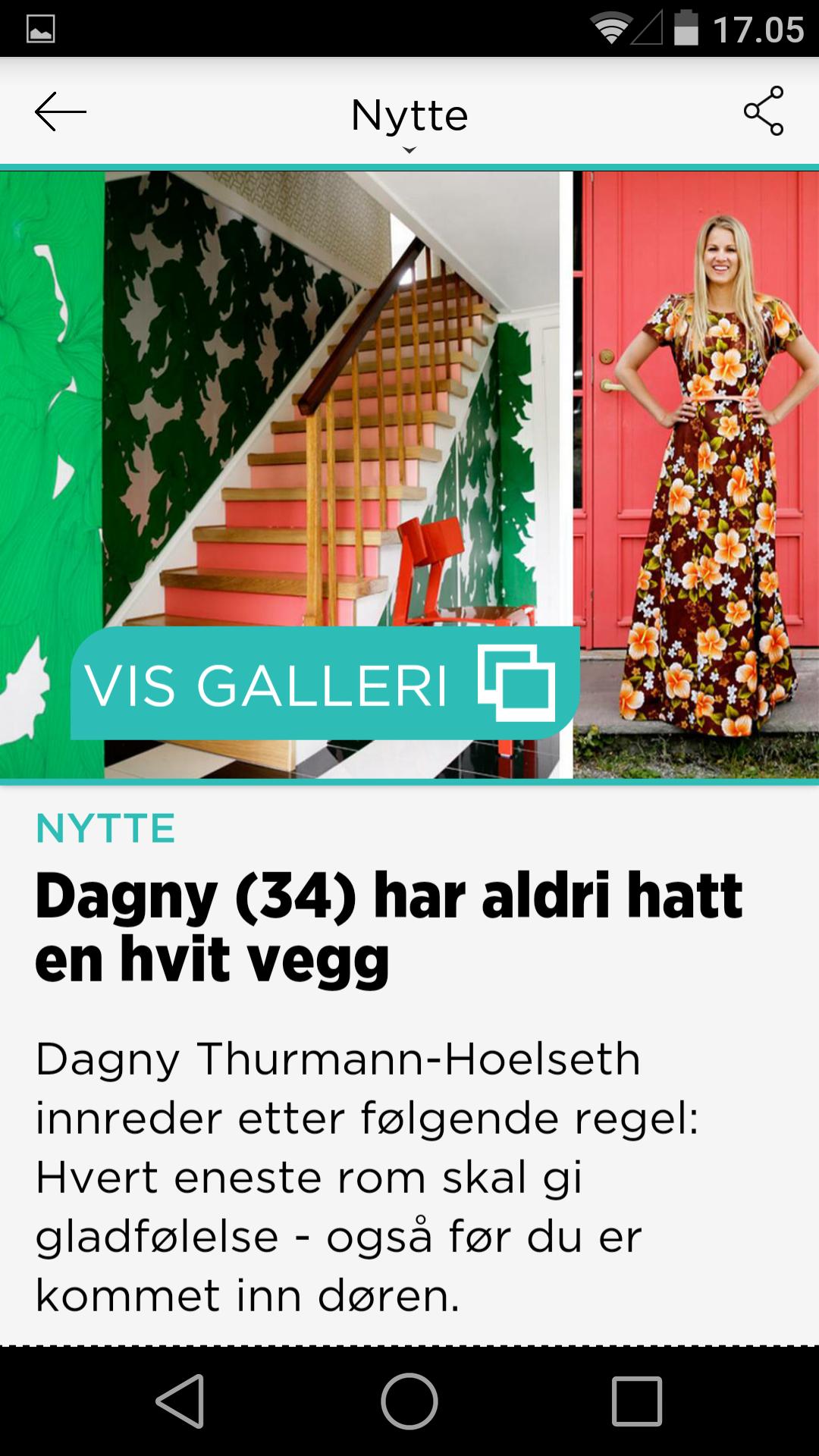The image size is (819, 1456).
Task: Tap the system home button
Action: click(x=409, y=1401)
